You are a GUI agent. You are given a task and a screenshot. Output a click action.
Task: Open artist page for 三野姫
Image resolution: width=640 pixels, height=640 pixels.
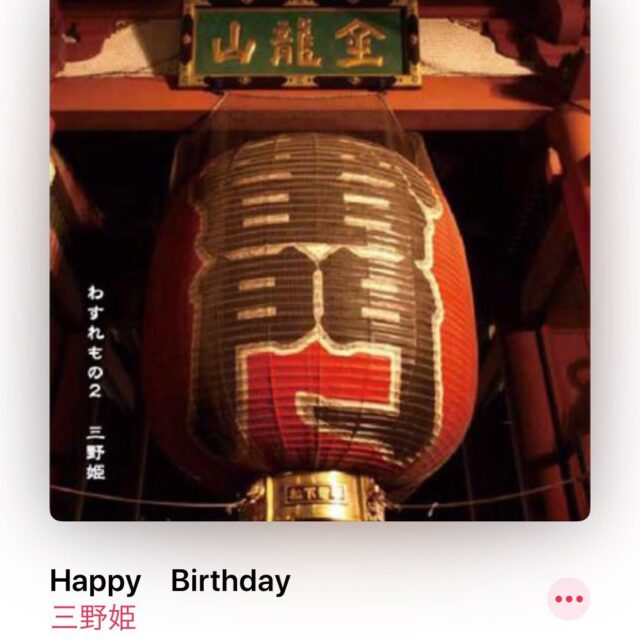pos(93,617)
